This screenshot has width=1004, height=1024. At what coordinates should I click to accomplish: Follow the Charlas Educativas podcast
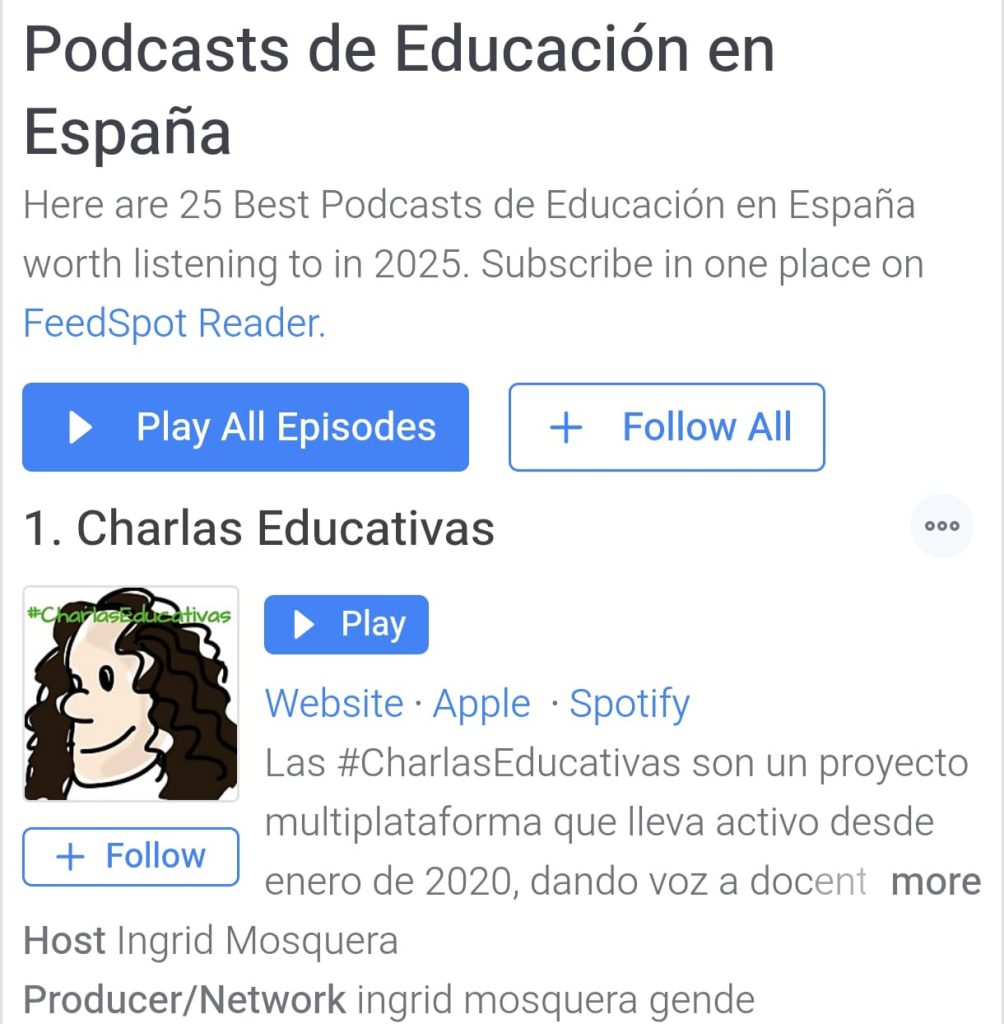pos(131,857)
